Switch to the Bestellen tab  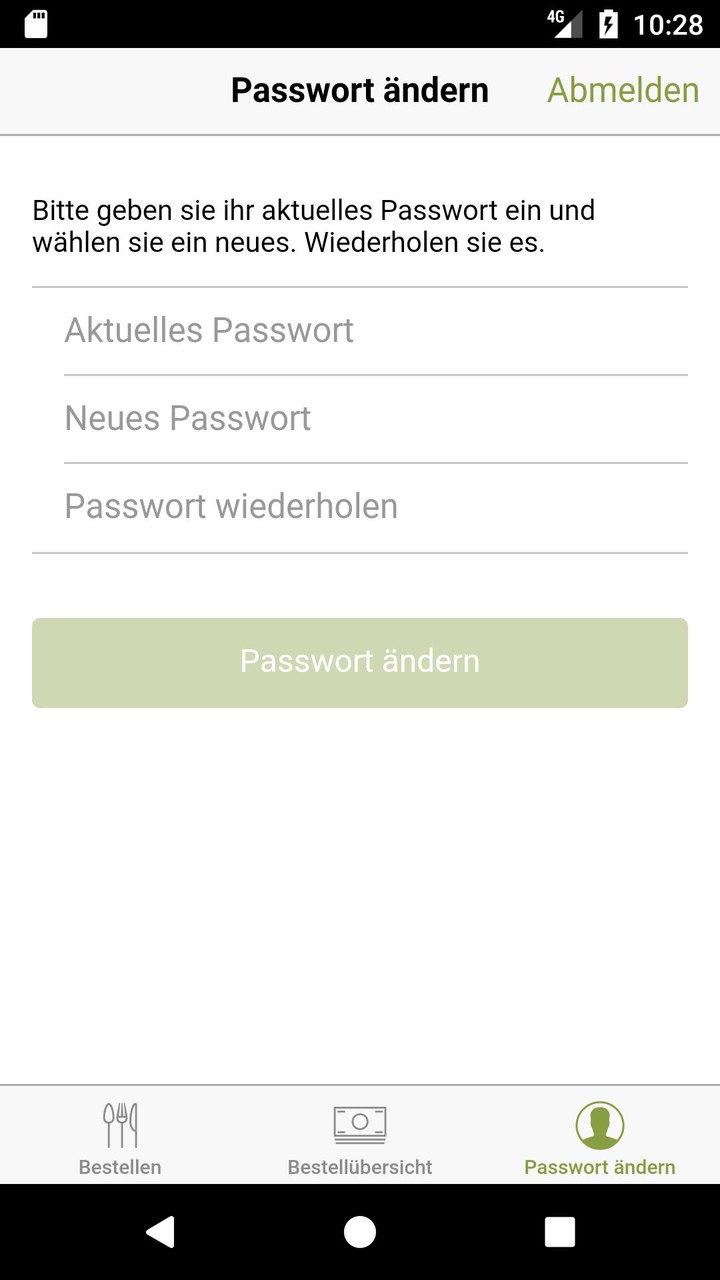(120, 1137)
